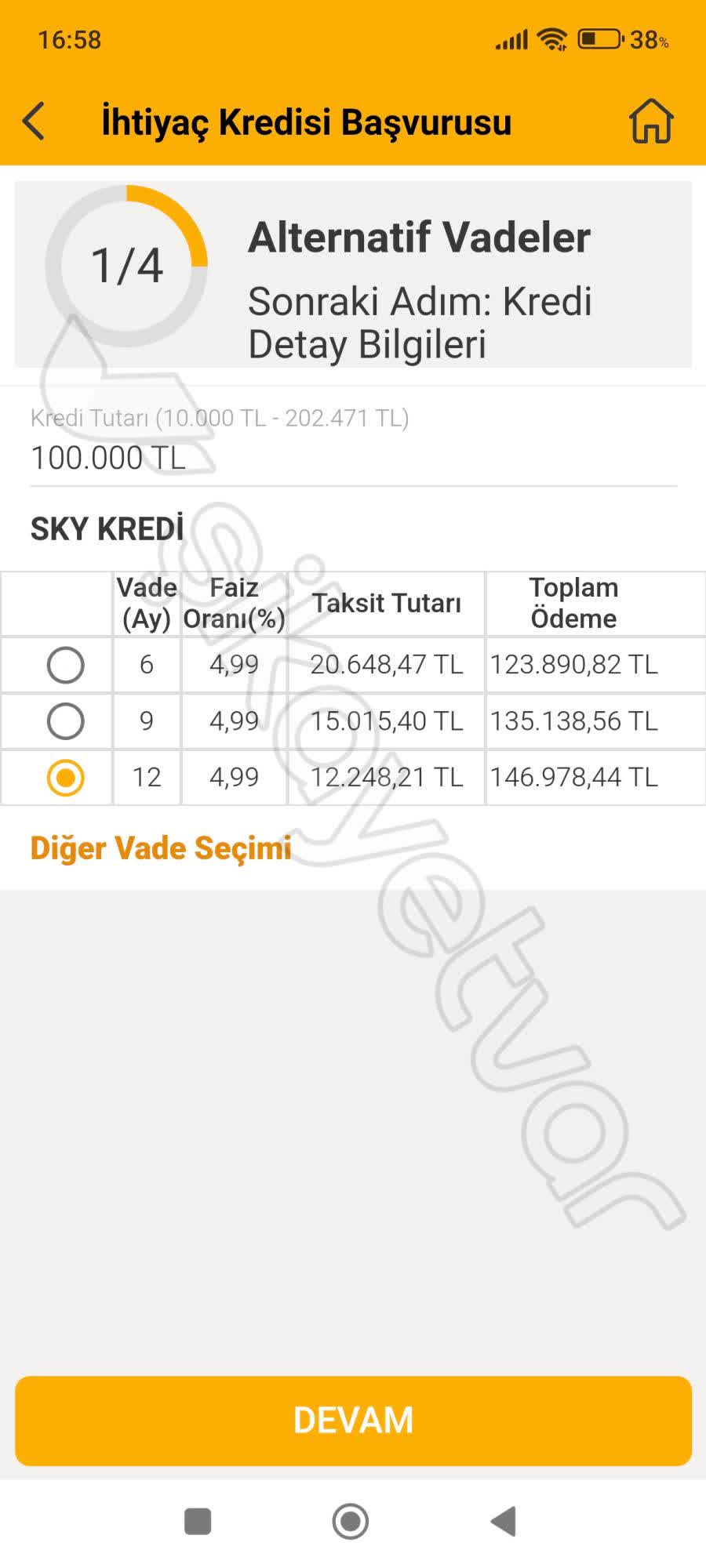706x1568 pixels.
Task: Deselect the 12-month installment option
Action: click(64, 777)
